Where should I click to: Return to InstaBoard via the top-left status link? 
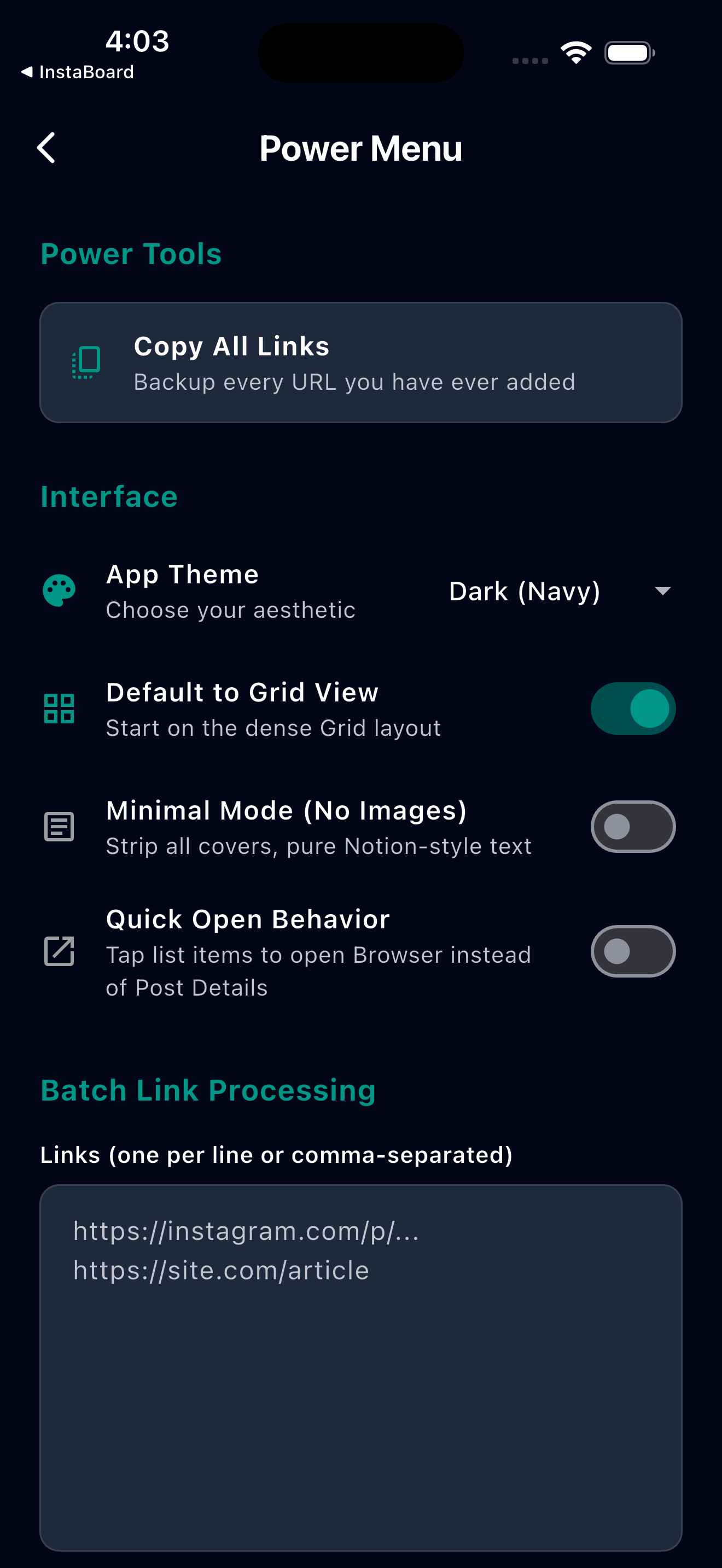[77, 71]
